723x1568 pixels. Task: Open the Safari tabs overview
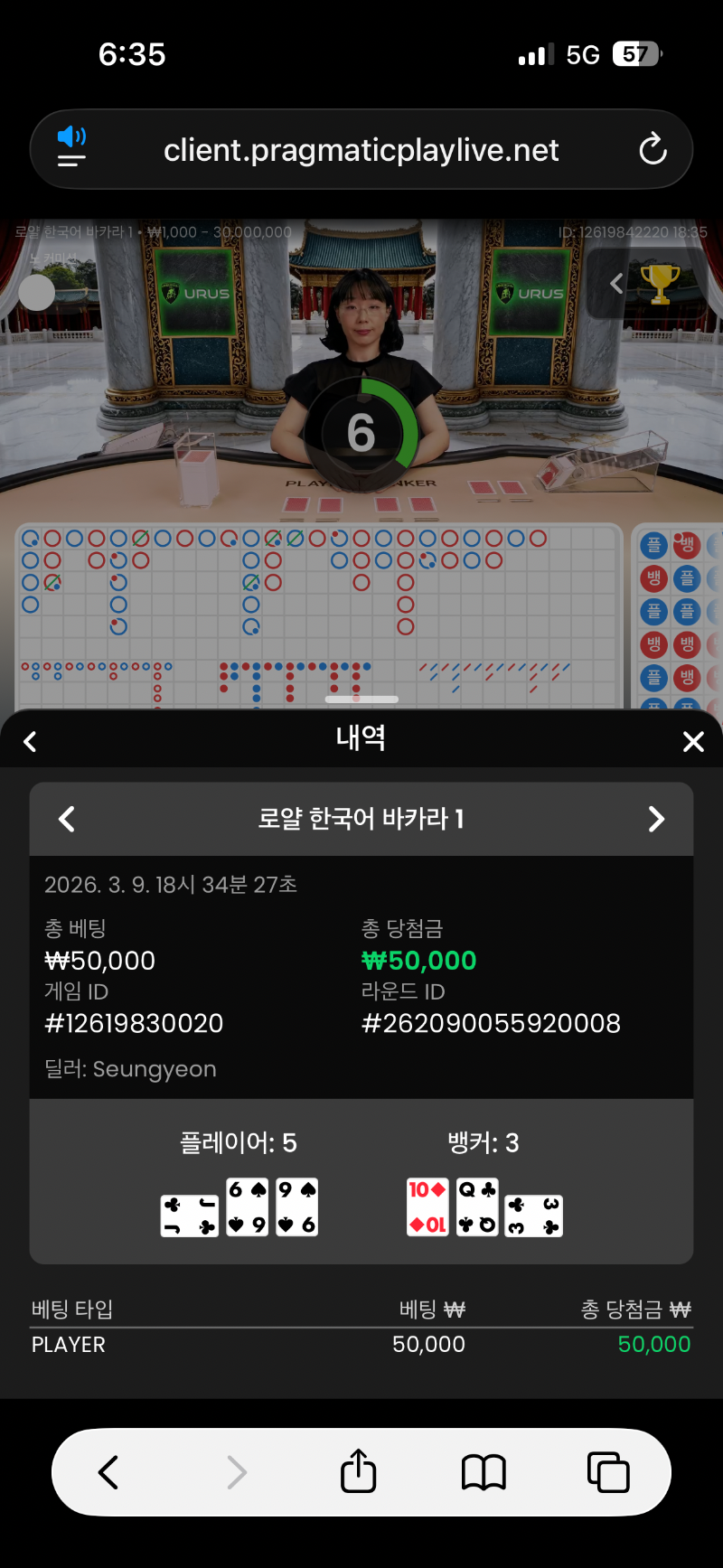pos(608,1472)
